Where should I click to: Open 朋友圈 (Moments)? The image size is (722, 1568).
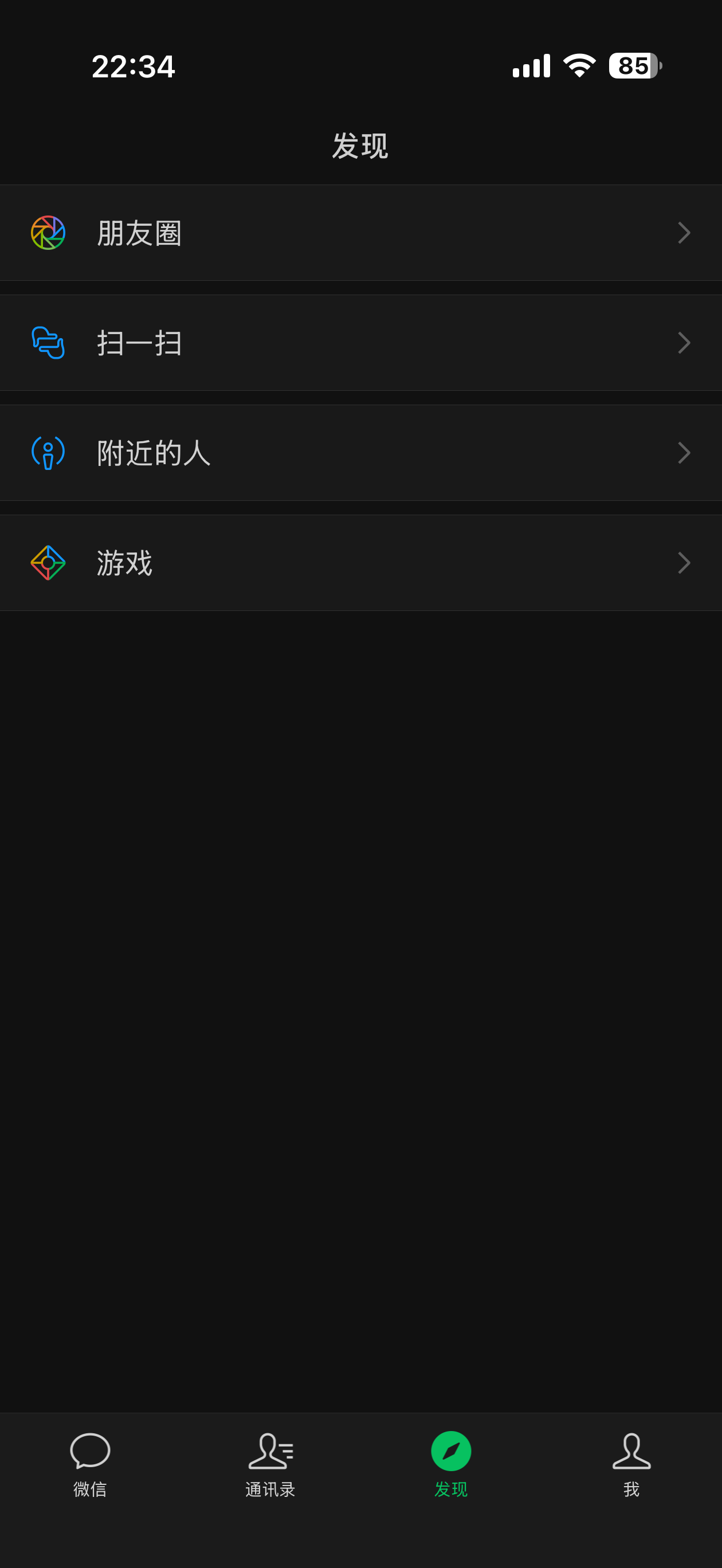pyautogui.click(x=360, y=233)
